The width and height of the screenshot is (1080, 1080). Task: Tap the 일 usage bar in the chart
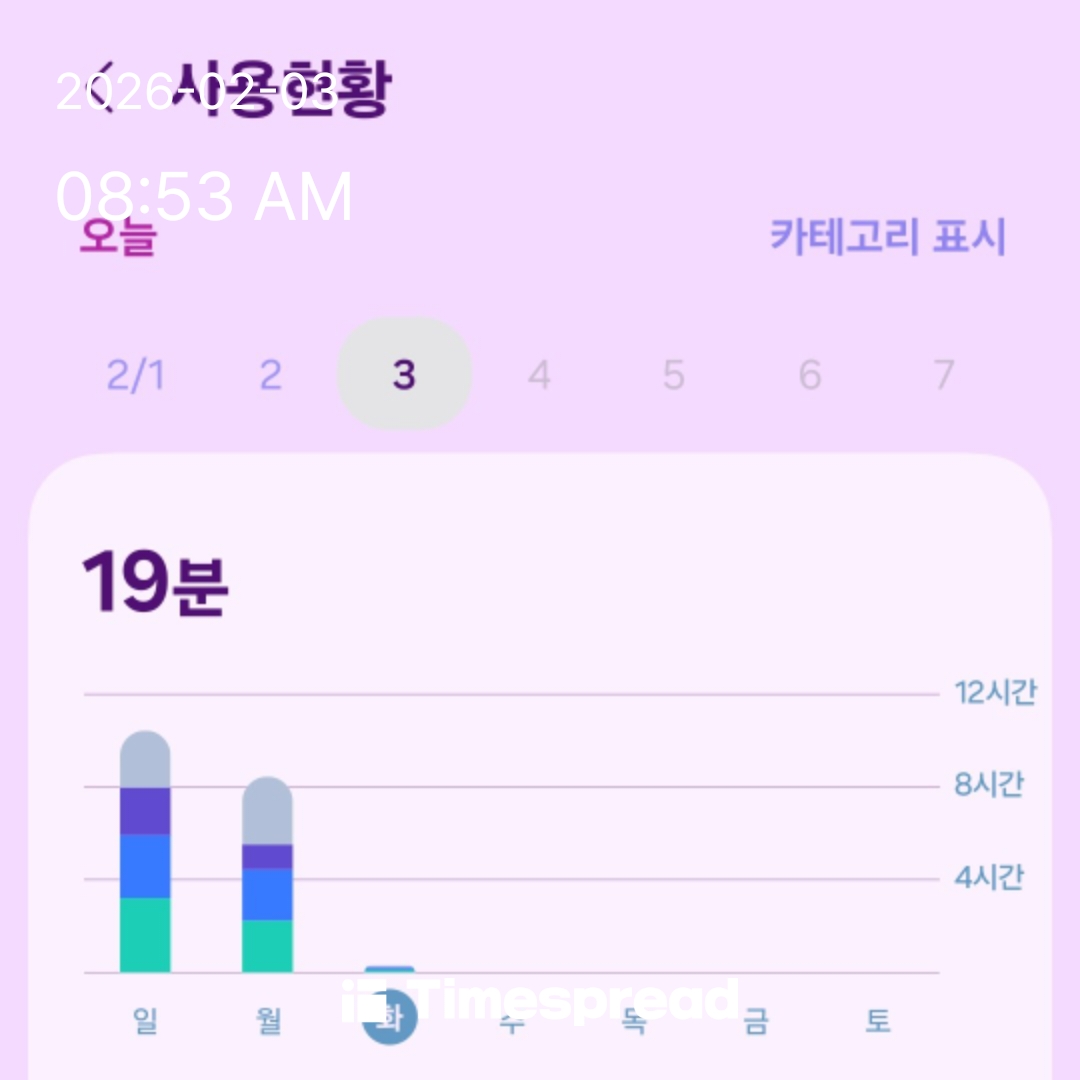(x=145, y=852)
